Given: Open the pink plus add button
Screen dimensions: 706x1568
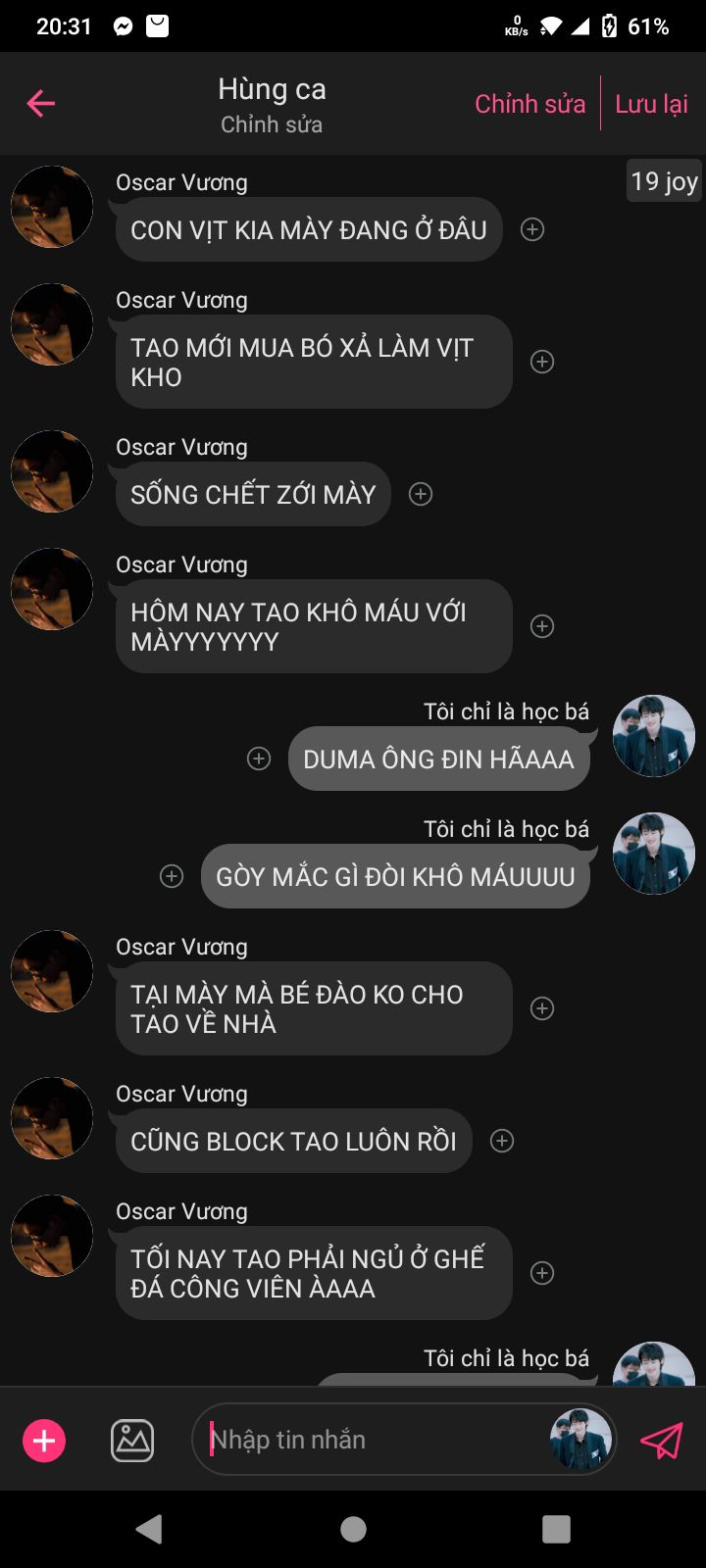Looking at the screenshot, I should point(44,1441).
